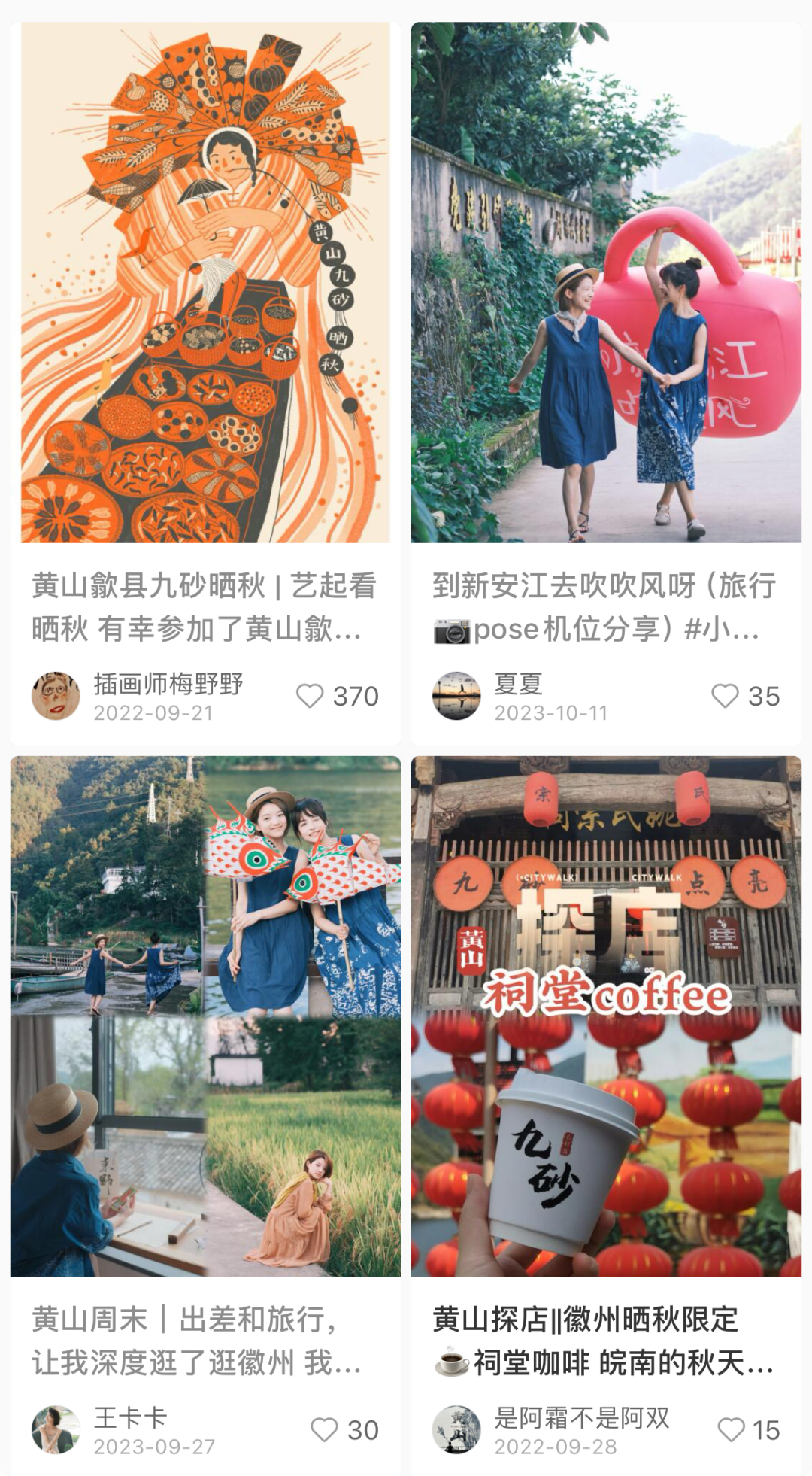View 王卡卡's profile avatar
Screen dimensions: 812x1476
[56, 1429]
